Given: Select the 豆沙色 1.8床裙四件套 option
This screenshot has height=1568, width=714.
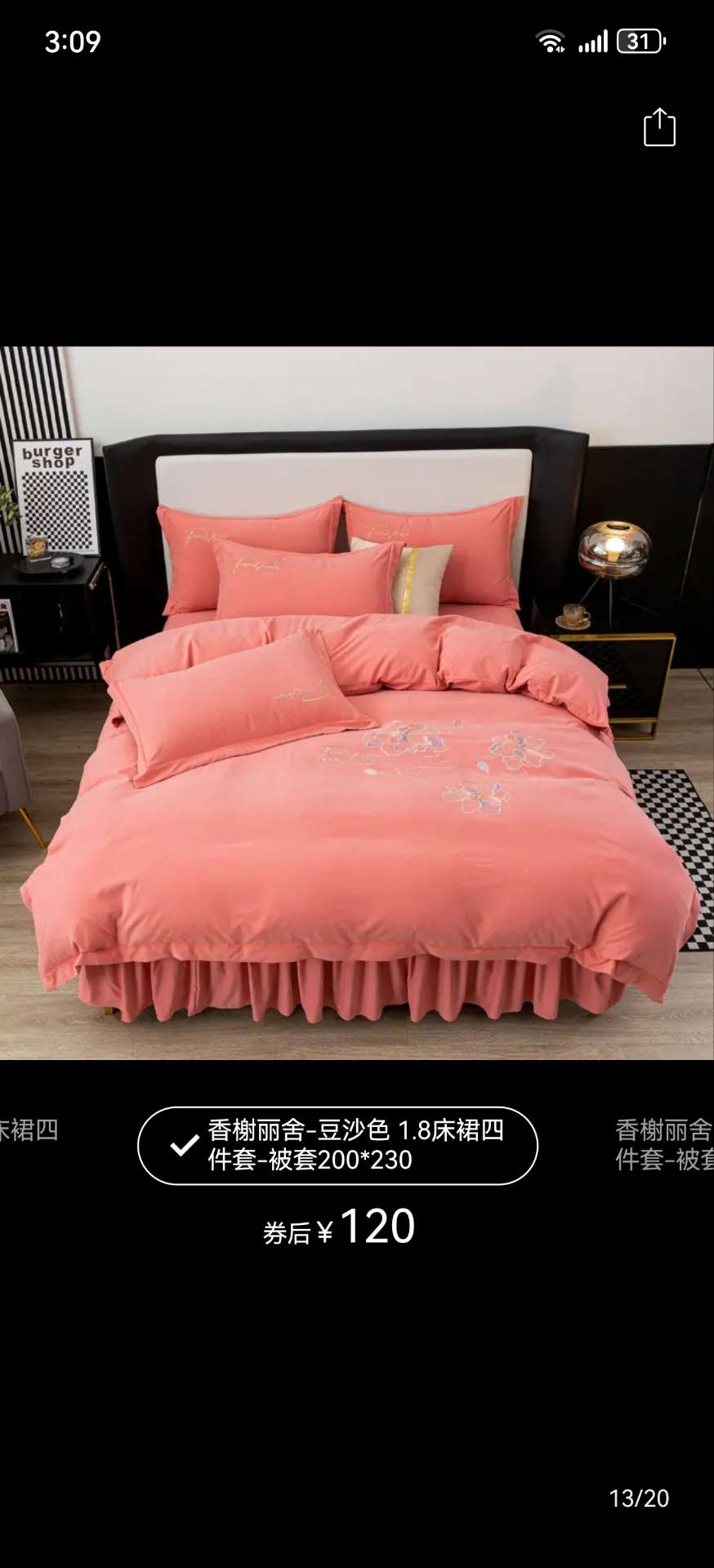Looking at the screenshot, I should pos(337,1145).
